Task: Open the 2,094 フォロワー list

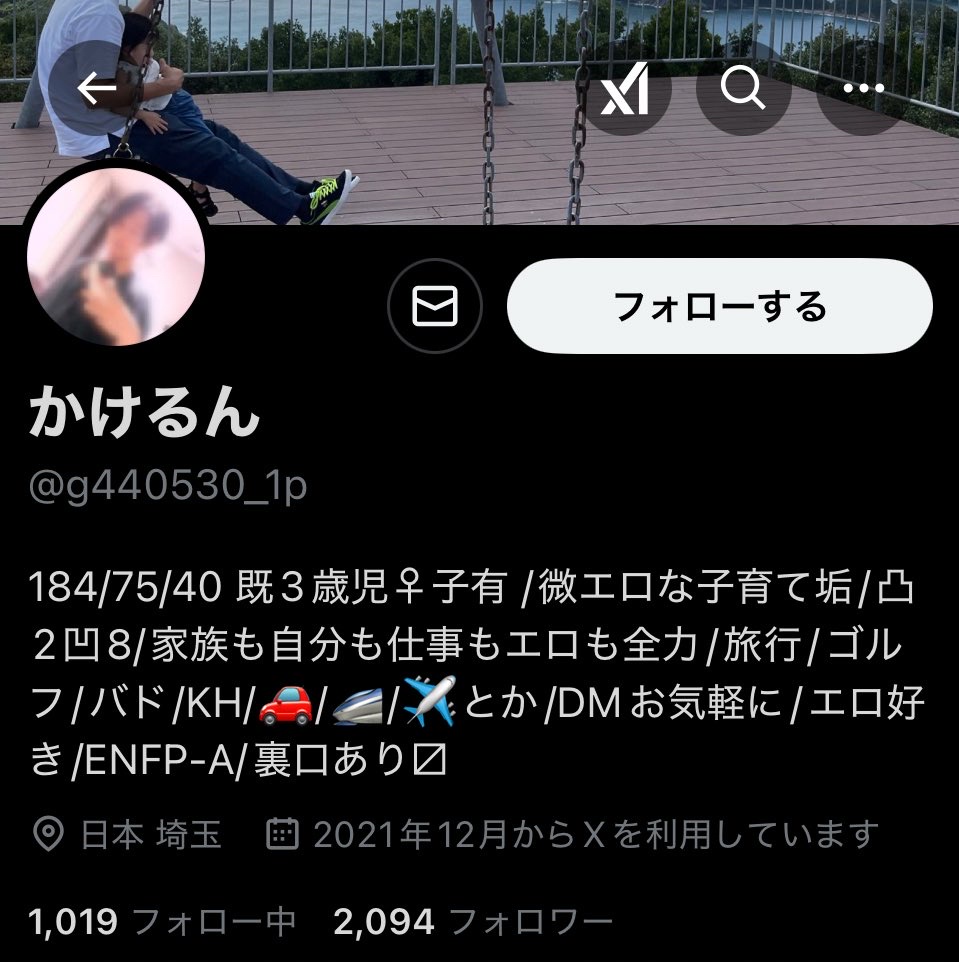Action: (472, 922)
